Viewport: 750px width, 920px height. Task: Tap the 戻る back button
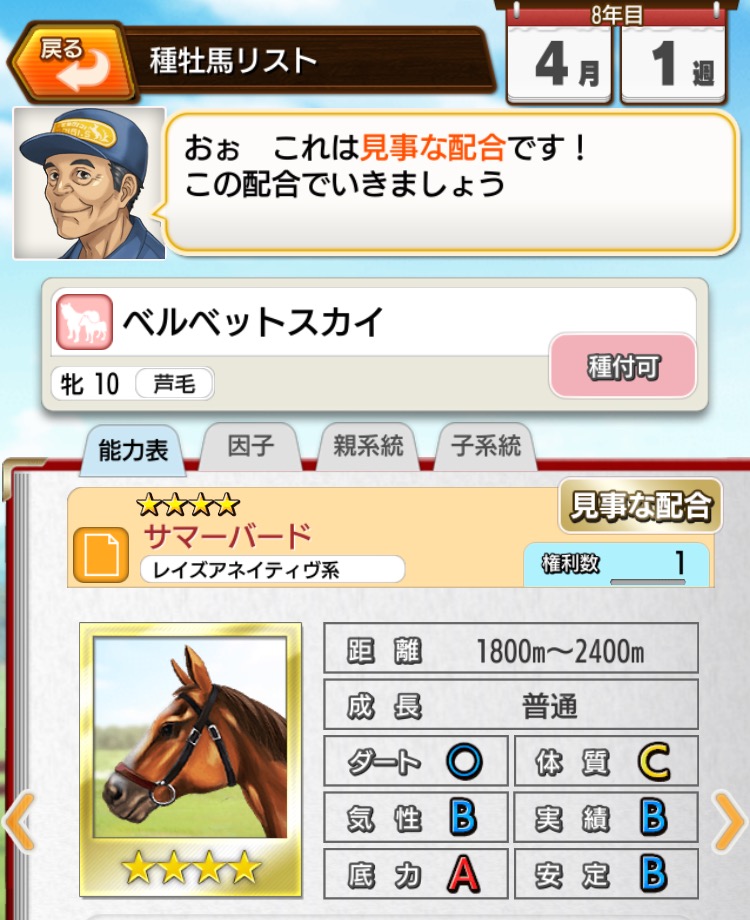pos(70,60)
